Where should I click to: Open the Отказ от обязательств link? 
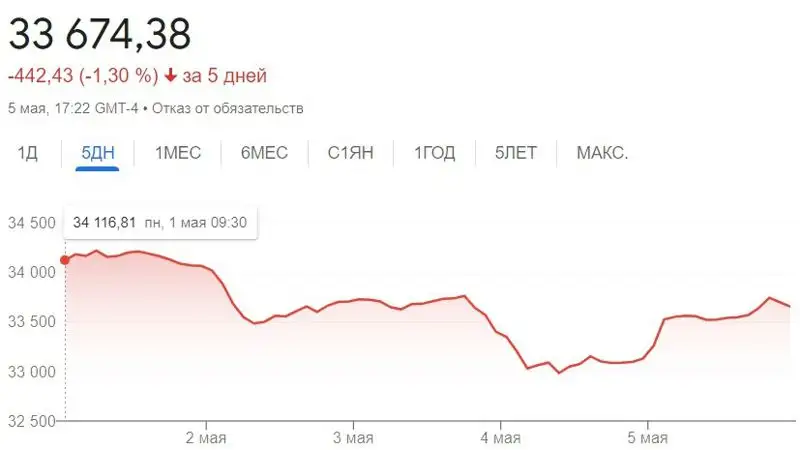(x=229, y=107)
